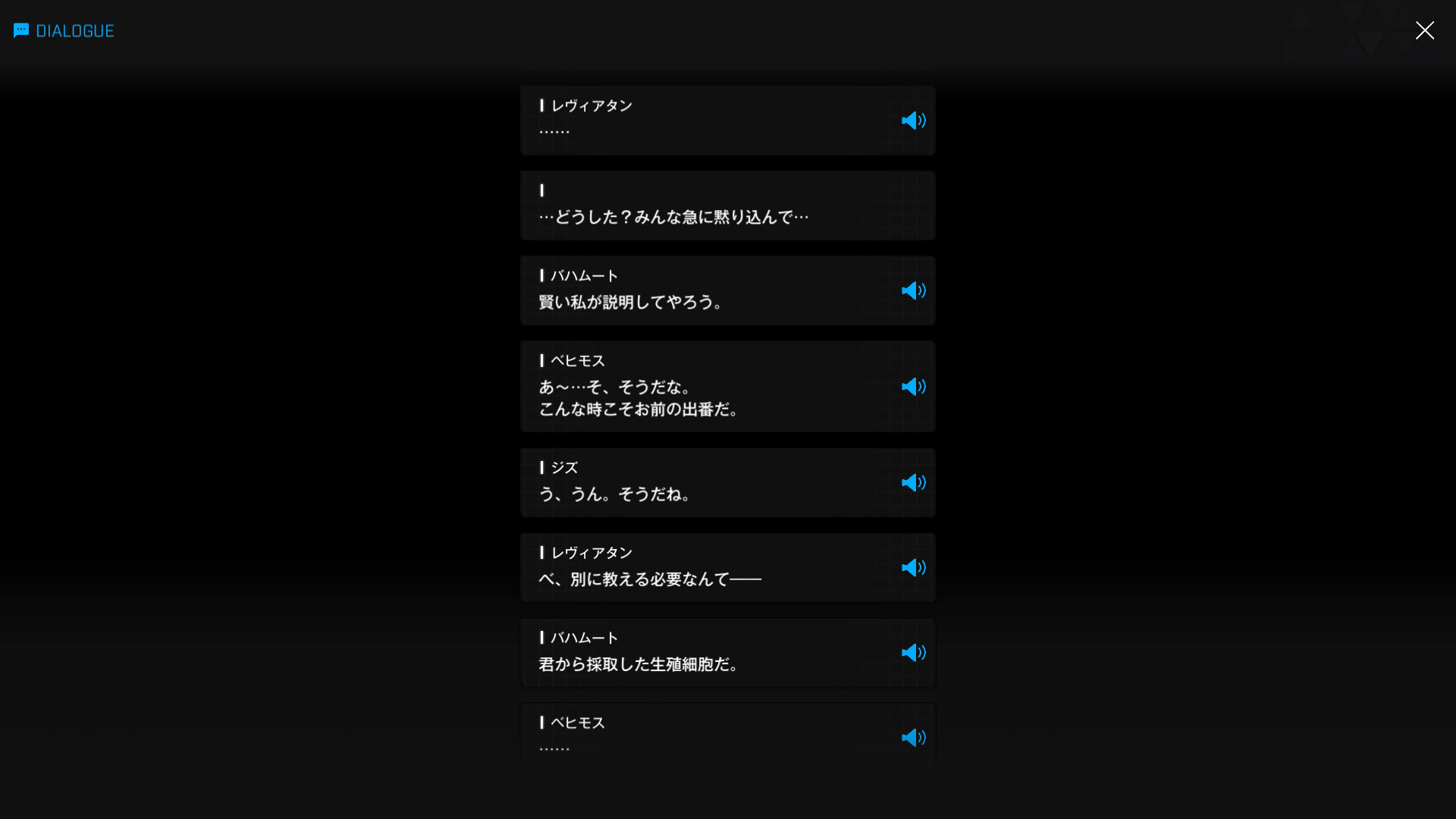This screenshot has height=819, width=1456.
Task: Play voice for こんな時こそお前の出番だ
Action: point(913,387)
